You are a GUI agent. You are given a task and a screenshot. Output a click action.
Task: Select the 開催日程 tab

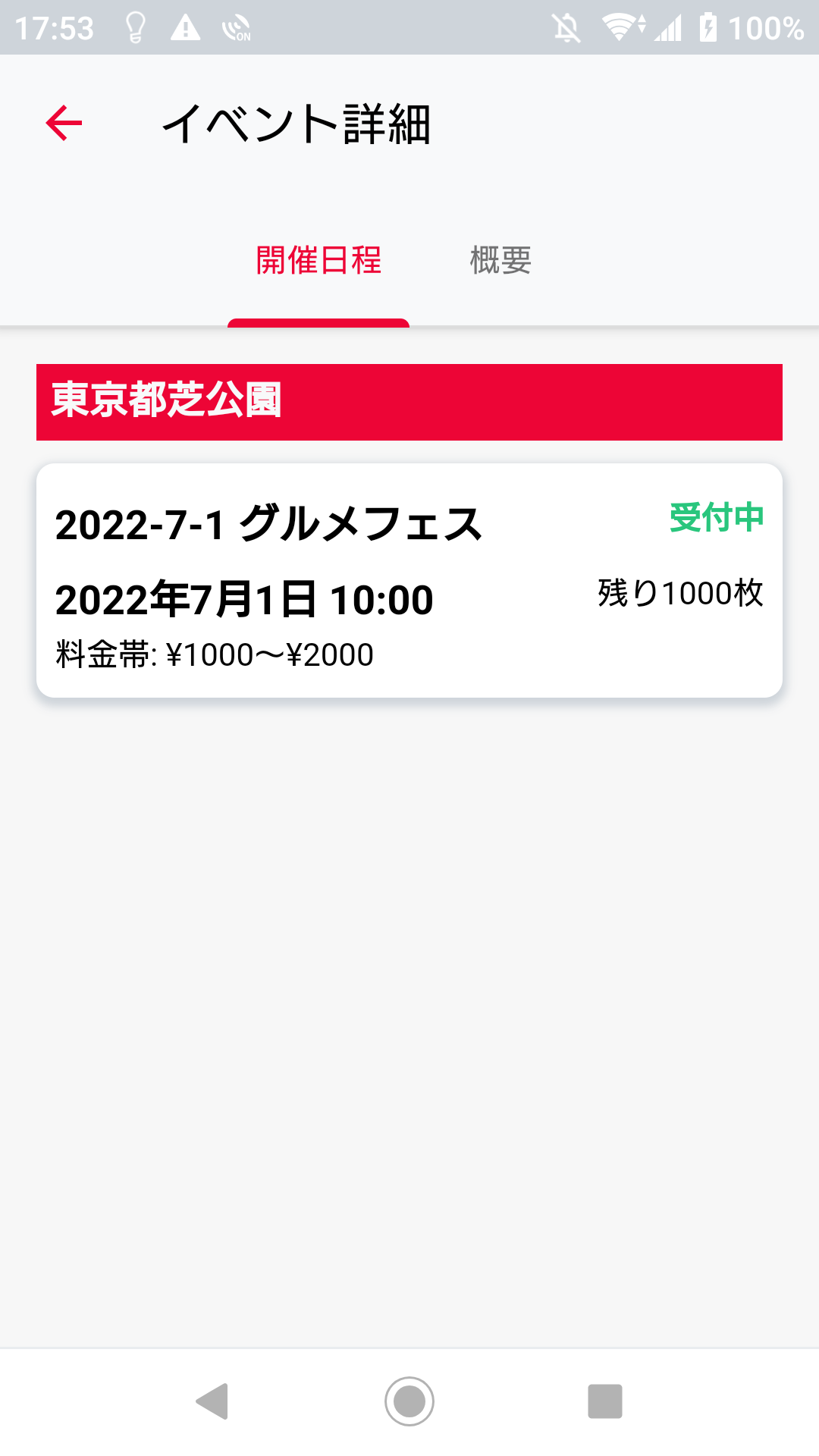(318, 261)
